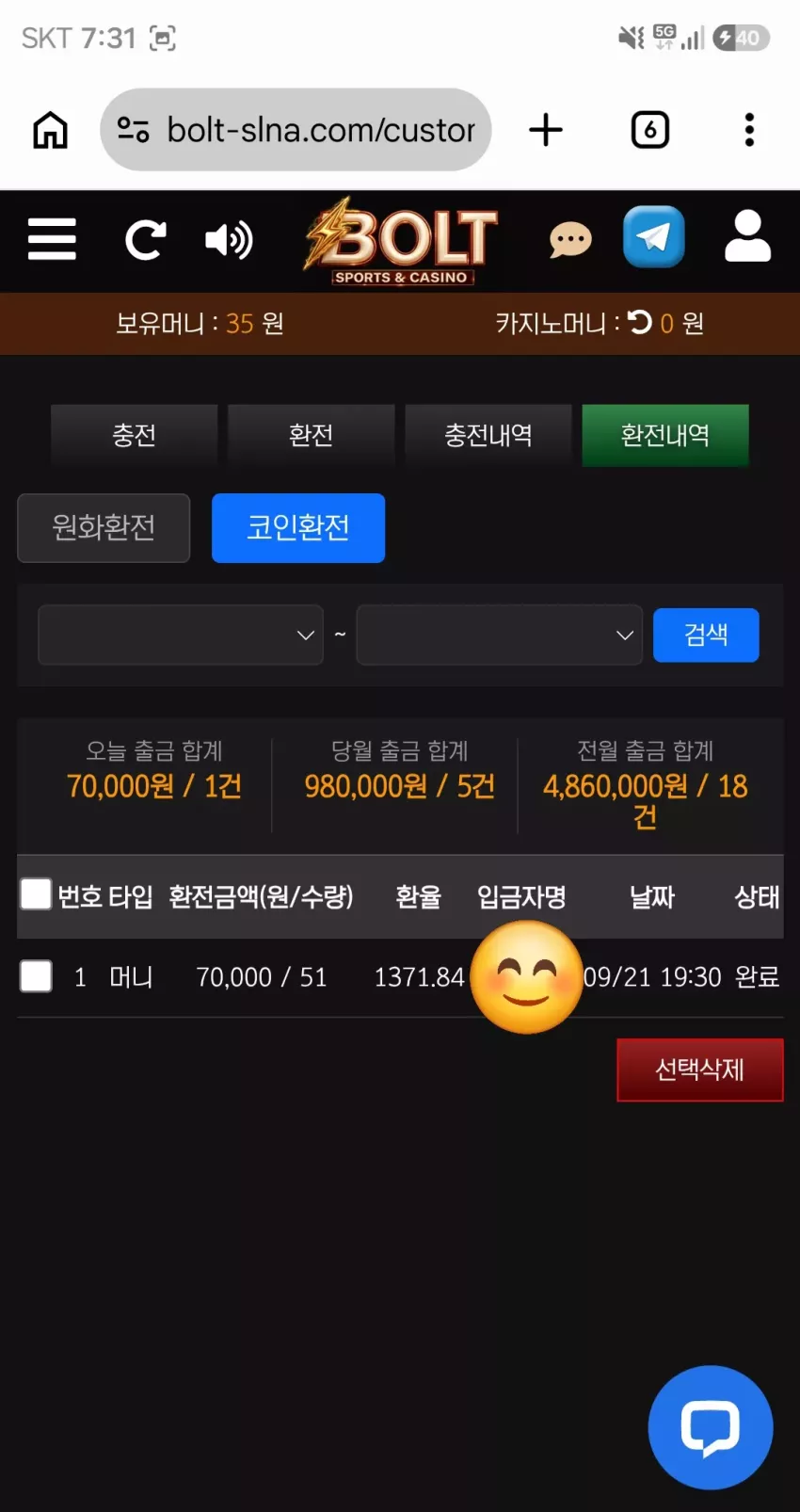This screenshot has height=1512, width=800.
Task: Select the 코인환전 option
Action: tap(298, 528)
